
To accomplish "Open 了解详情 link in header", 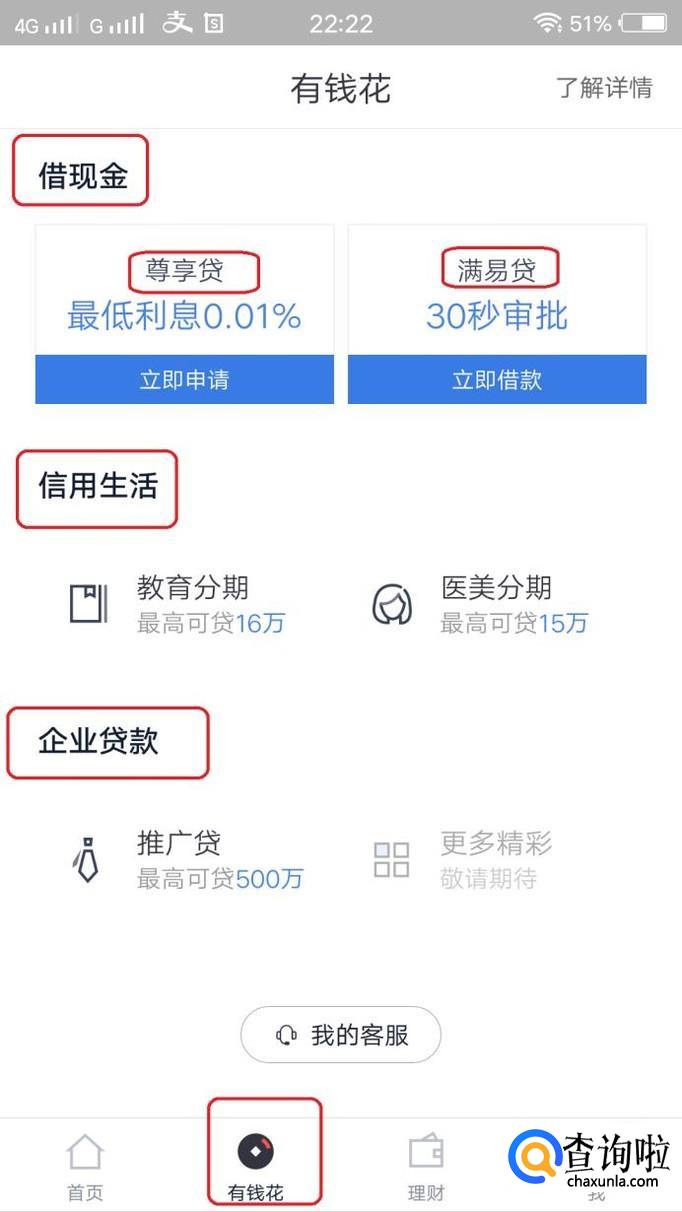I will [604, 88].
